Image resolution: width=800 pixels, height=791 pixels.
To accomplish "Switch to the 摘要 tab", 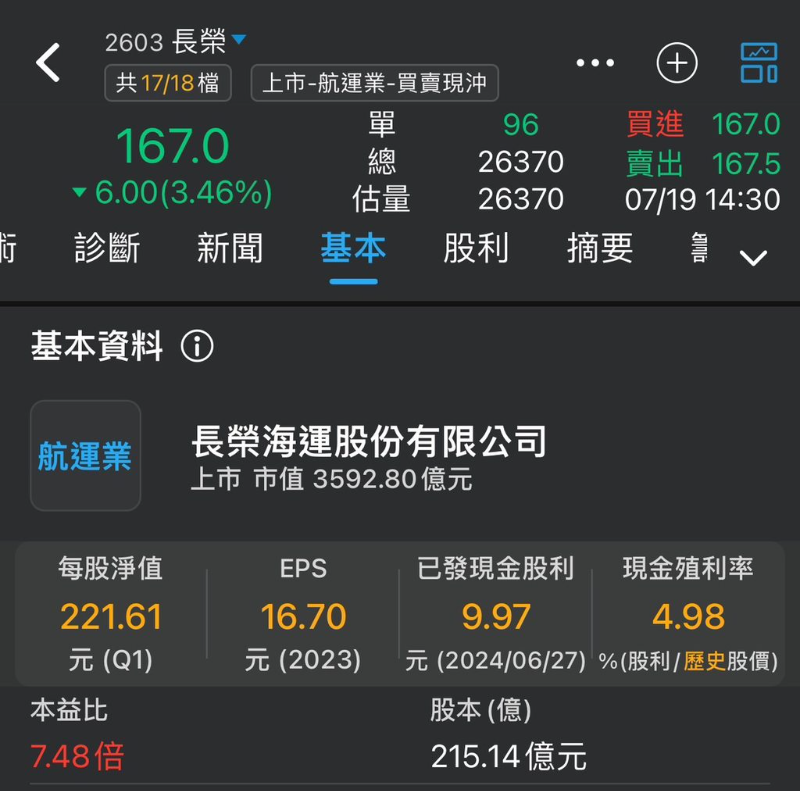I will (600, 248).
